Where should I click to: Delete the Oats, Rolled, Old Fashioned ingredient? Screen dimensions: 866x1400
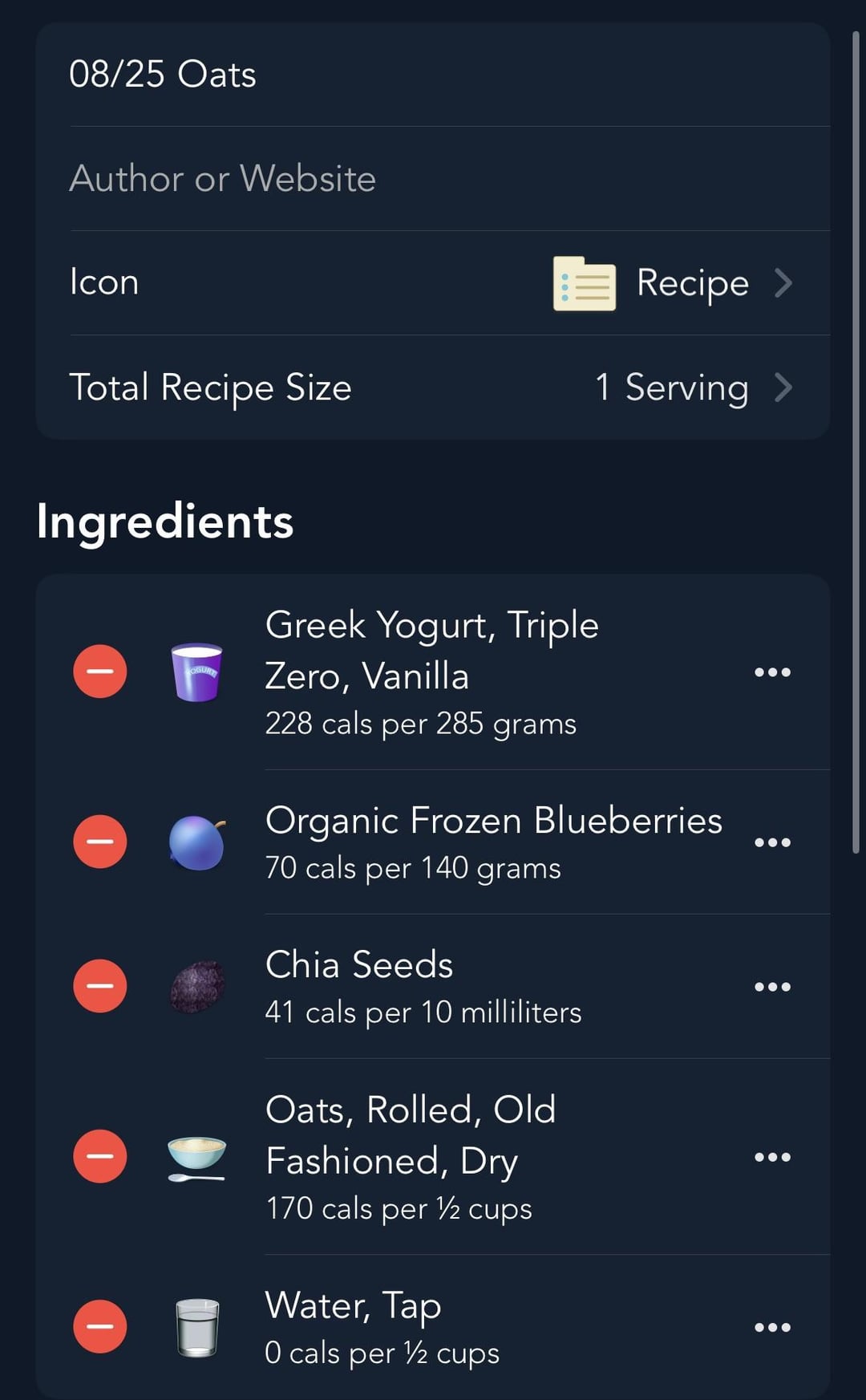pyautogui.click(x=100, y=1156)
